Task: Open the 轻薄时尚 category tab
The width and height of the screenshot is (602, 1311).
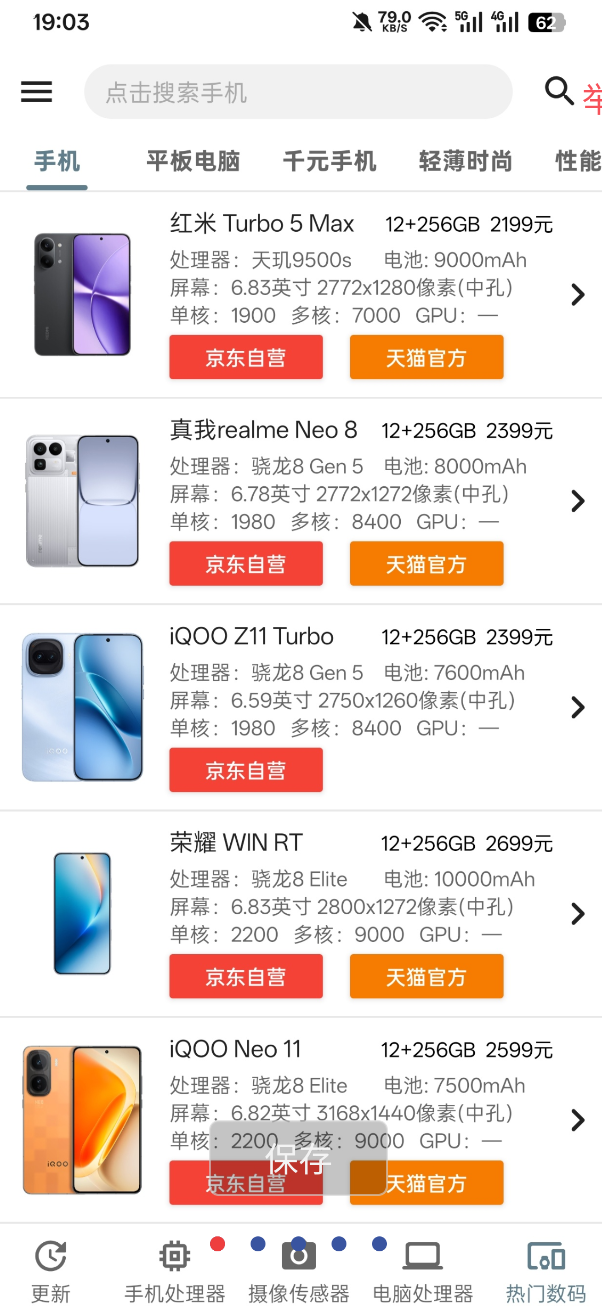Action: 465,161
